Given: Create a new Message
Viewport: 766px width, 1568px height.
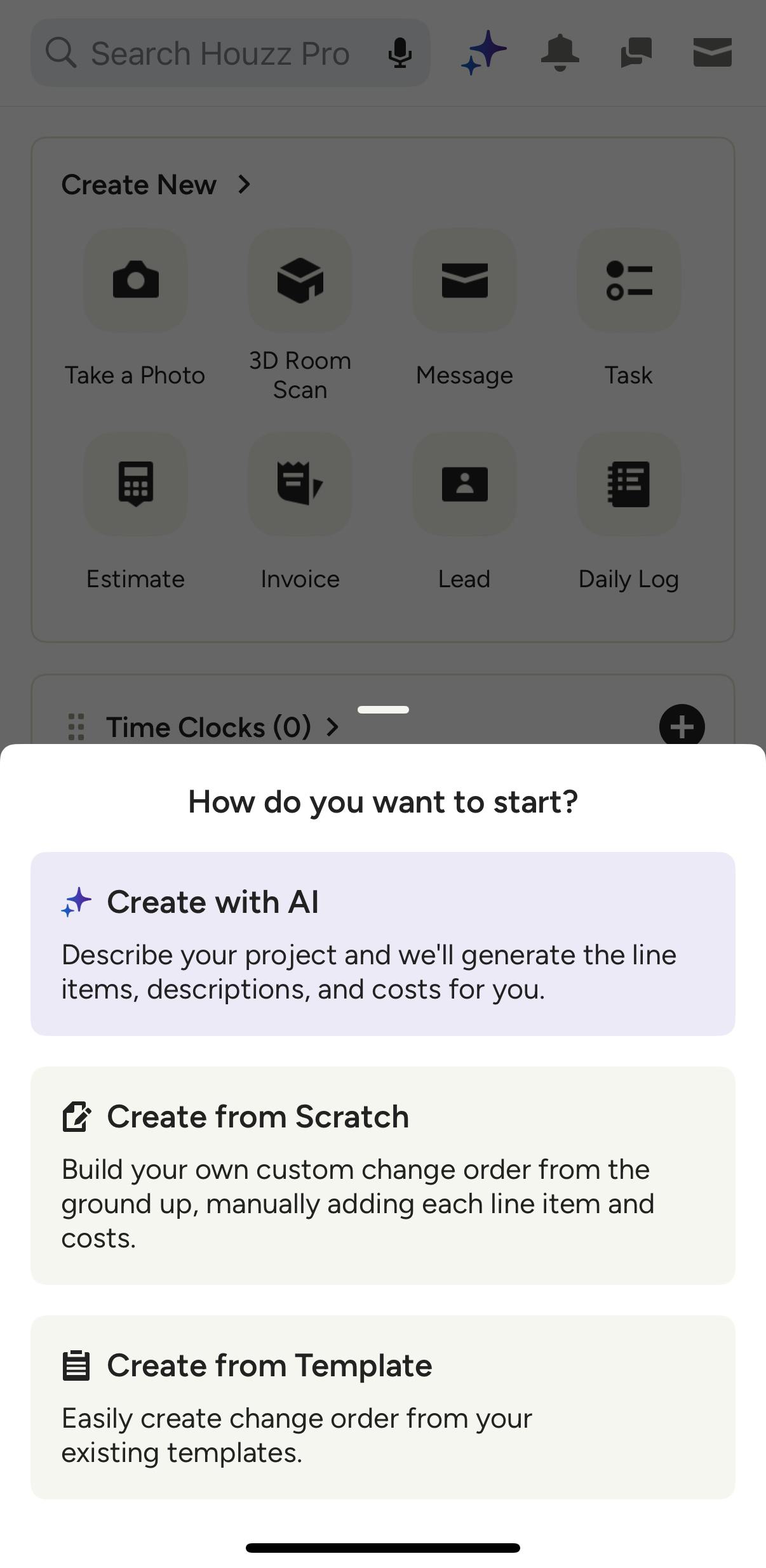Looking at the screenshot, I should point(464,308).
